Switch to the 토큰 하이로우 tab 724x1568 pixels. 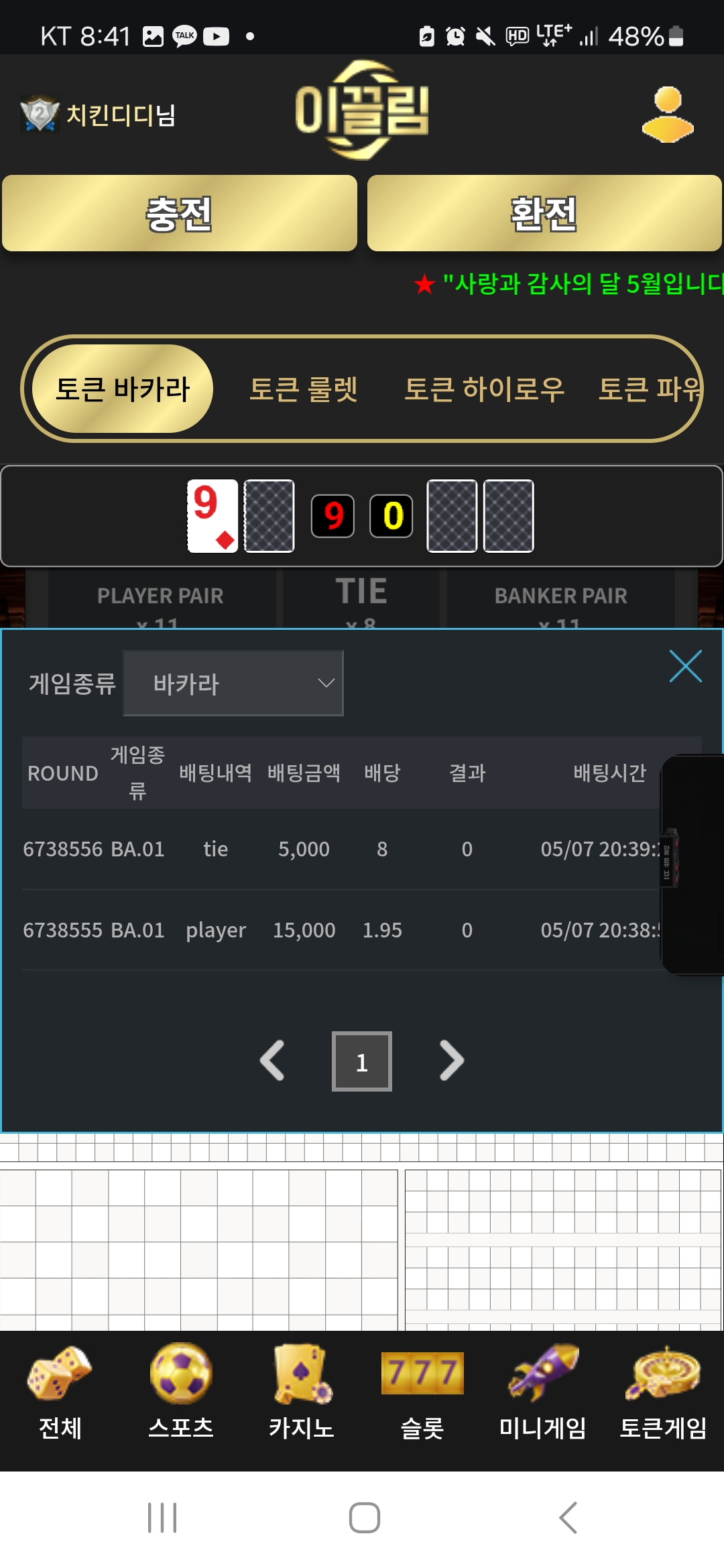[x=484, y=389]
